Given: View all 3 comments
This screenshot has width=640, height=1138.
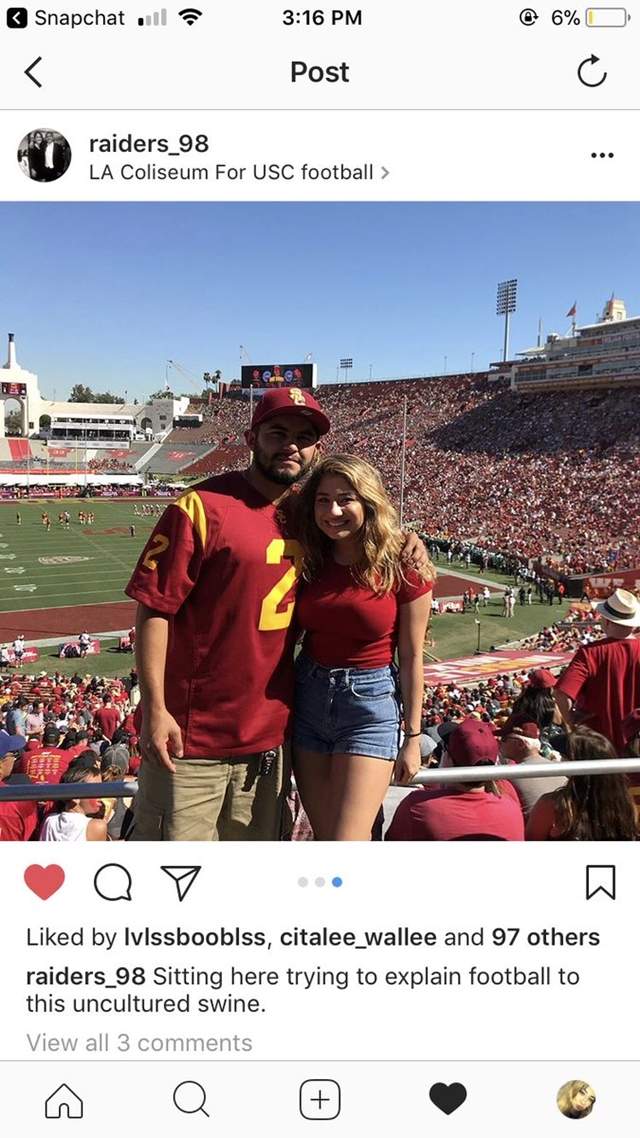Looking at the screenshot, I should 139,1043.
